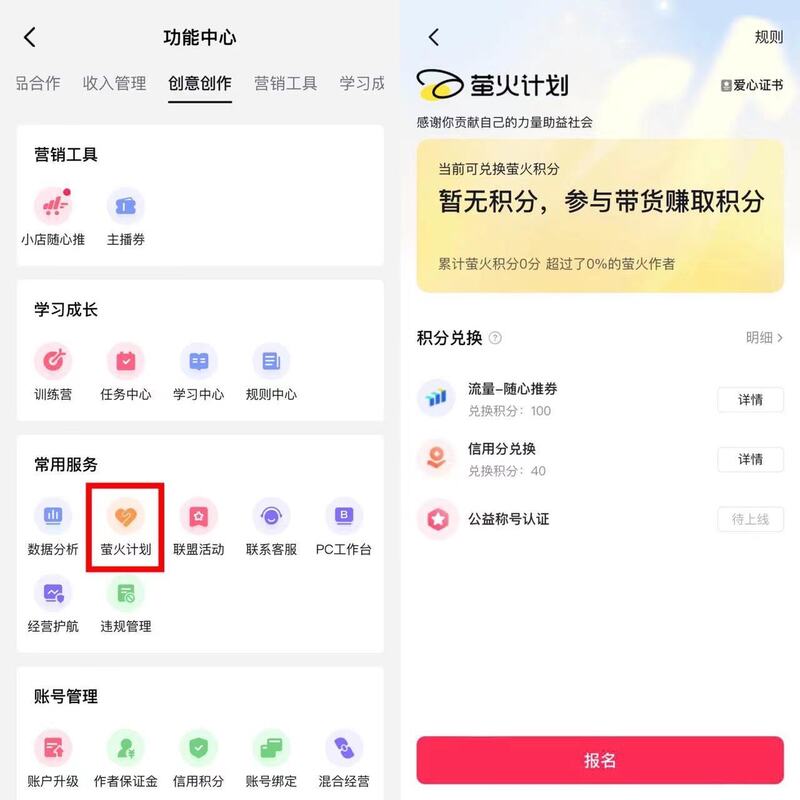The width and height of the screenshot is (800, 800).
Task: Open 规则中心
Action: tap(271, 371)
